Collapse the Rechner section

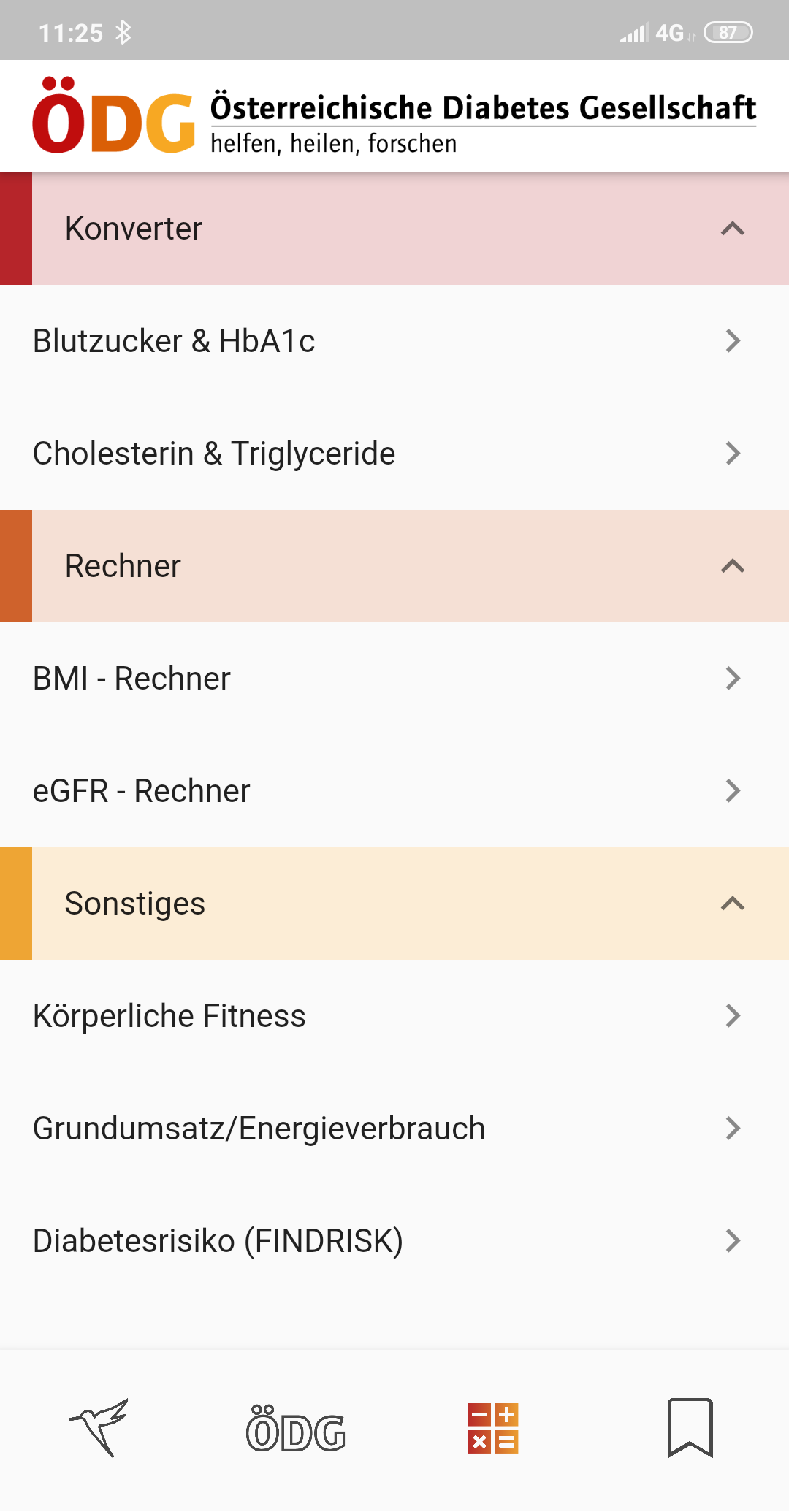[732, 566]
